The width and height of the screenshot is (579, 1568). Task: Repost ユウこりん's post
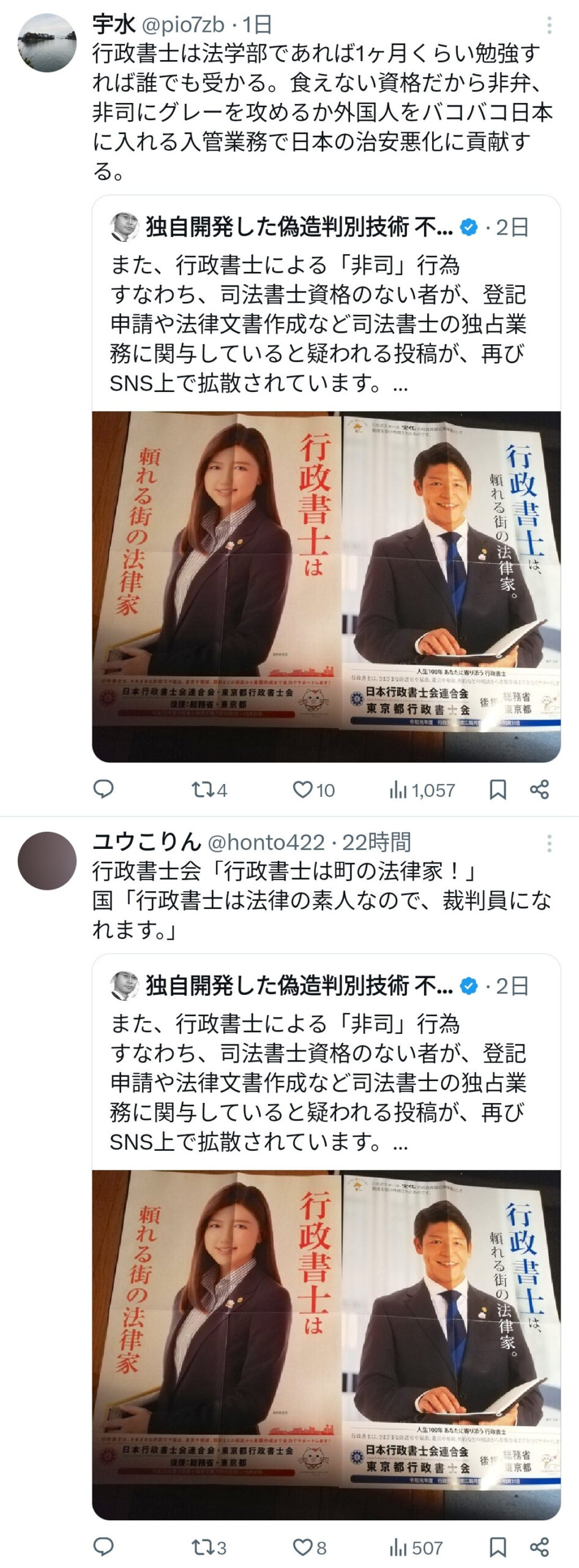(209, 1548)
